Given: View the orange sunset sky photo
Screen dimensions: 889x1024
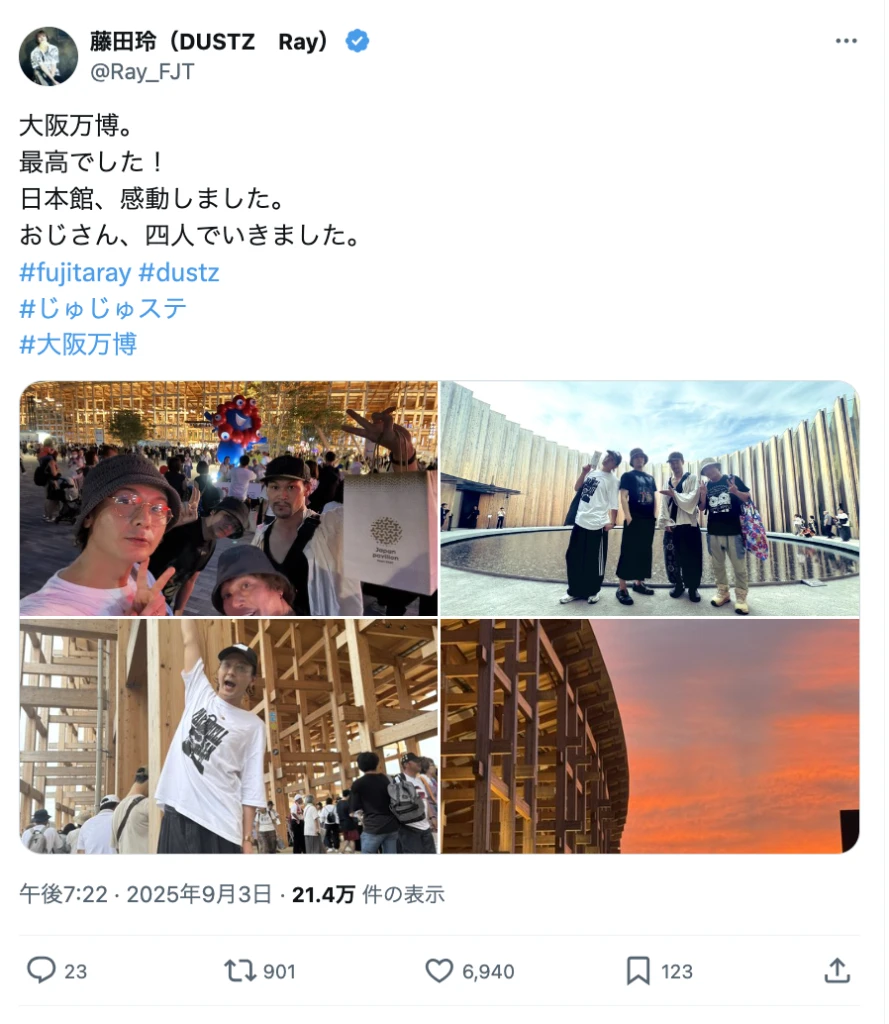Looking at the screenshot, I should pyautogui.click(x=649, y=736).
